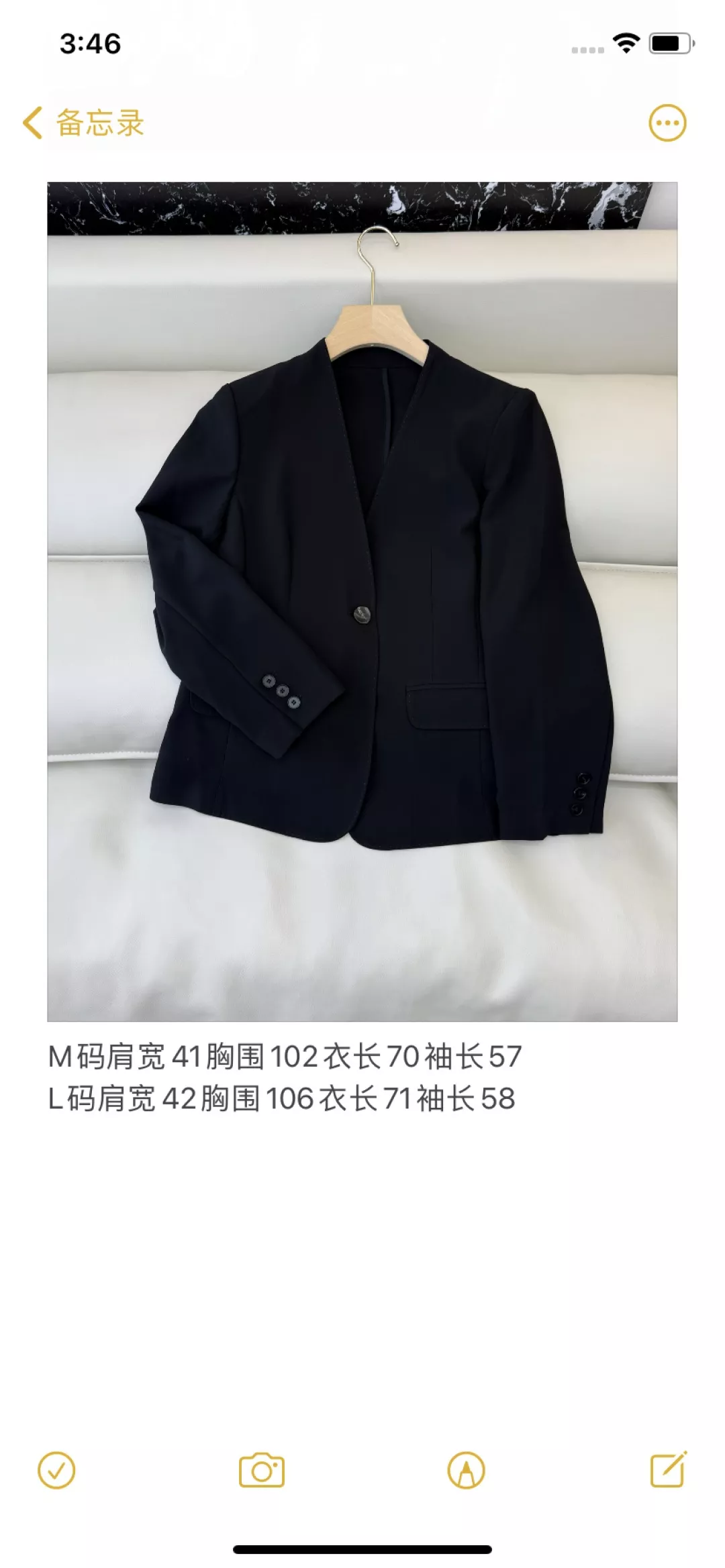Open the more options menu
Image resolution: width=725 pixels, height=1568 pixels.
tap(667, 123)
